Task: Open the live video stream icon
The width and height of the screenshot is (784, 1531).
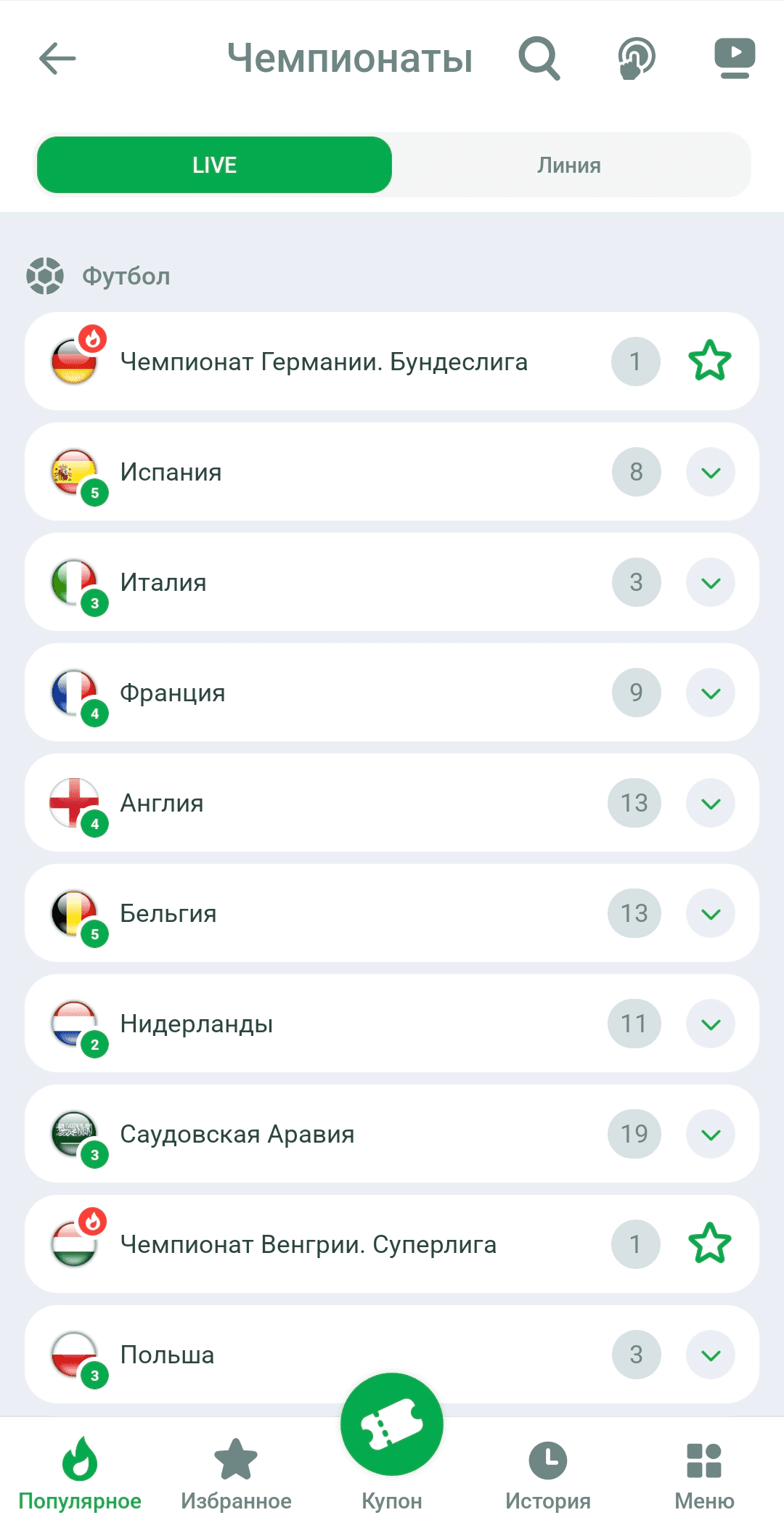Action: click(735, 58)
